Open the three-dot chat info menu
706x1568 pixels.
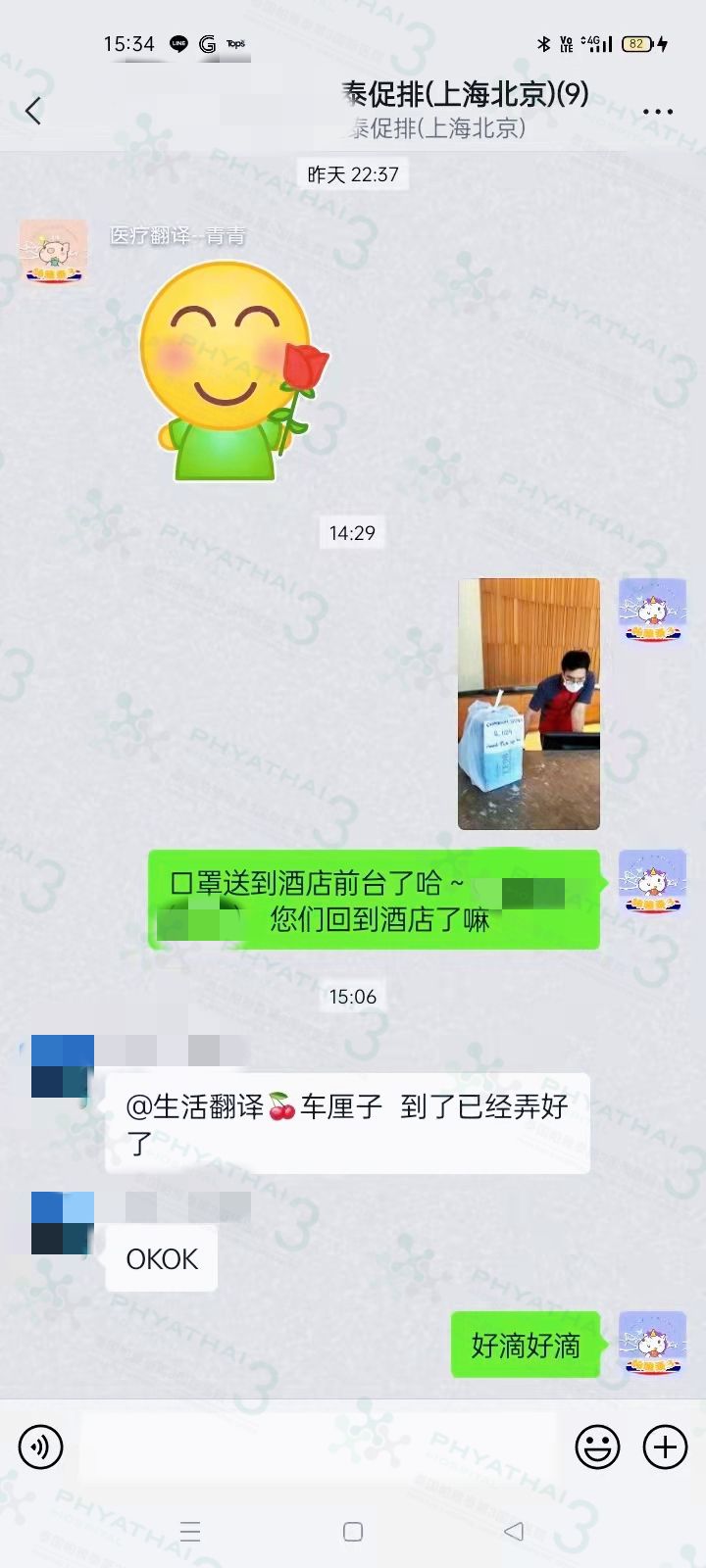click(x=657, y=112)
